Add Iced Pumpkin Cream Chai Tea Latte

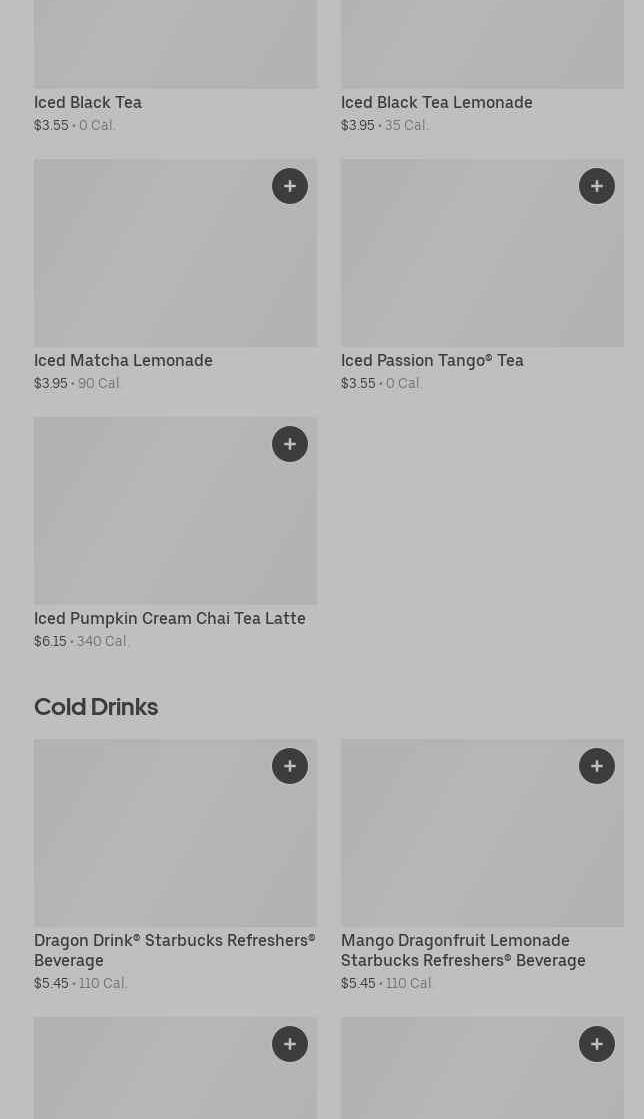pos(290,444)
